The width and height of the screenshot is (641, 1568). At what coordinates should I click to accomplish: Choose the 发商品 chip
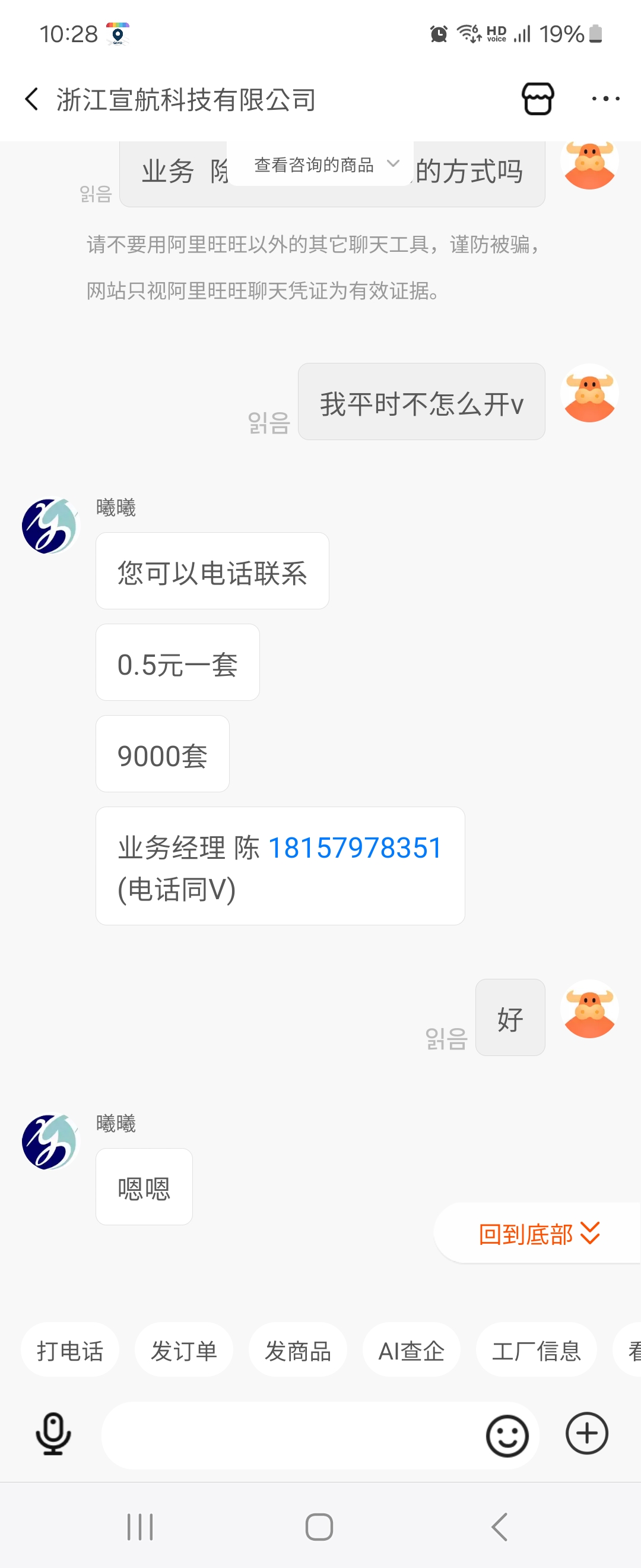(x=297, y=1351)
